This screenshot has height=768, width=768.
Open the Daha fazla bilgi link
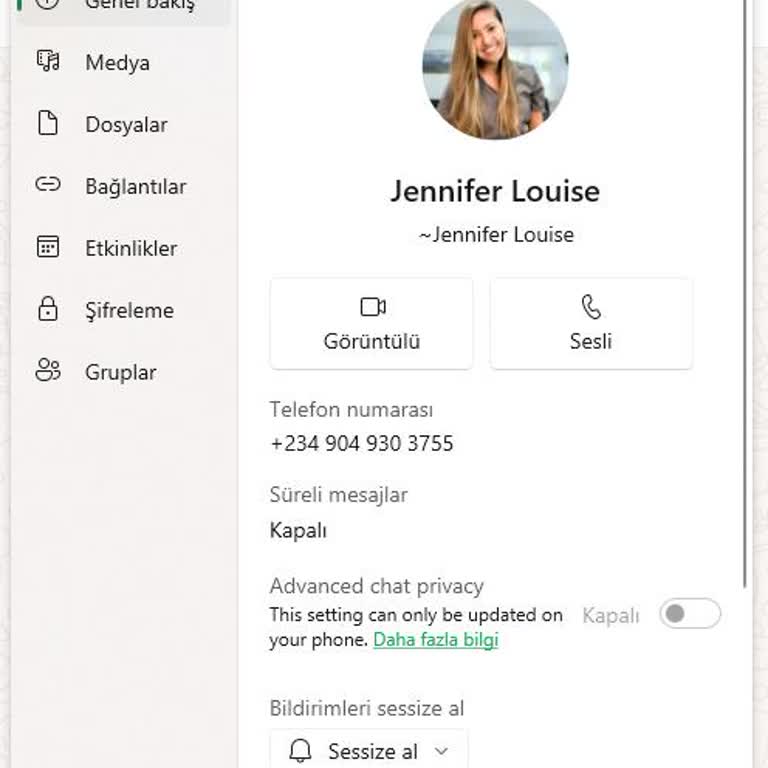pyautogui.click(x=435, y=640)
